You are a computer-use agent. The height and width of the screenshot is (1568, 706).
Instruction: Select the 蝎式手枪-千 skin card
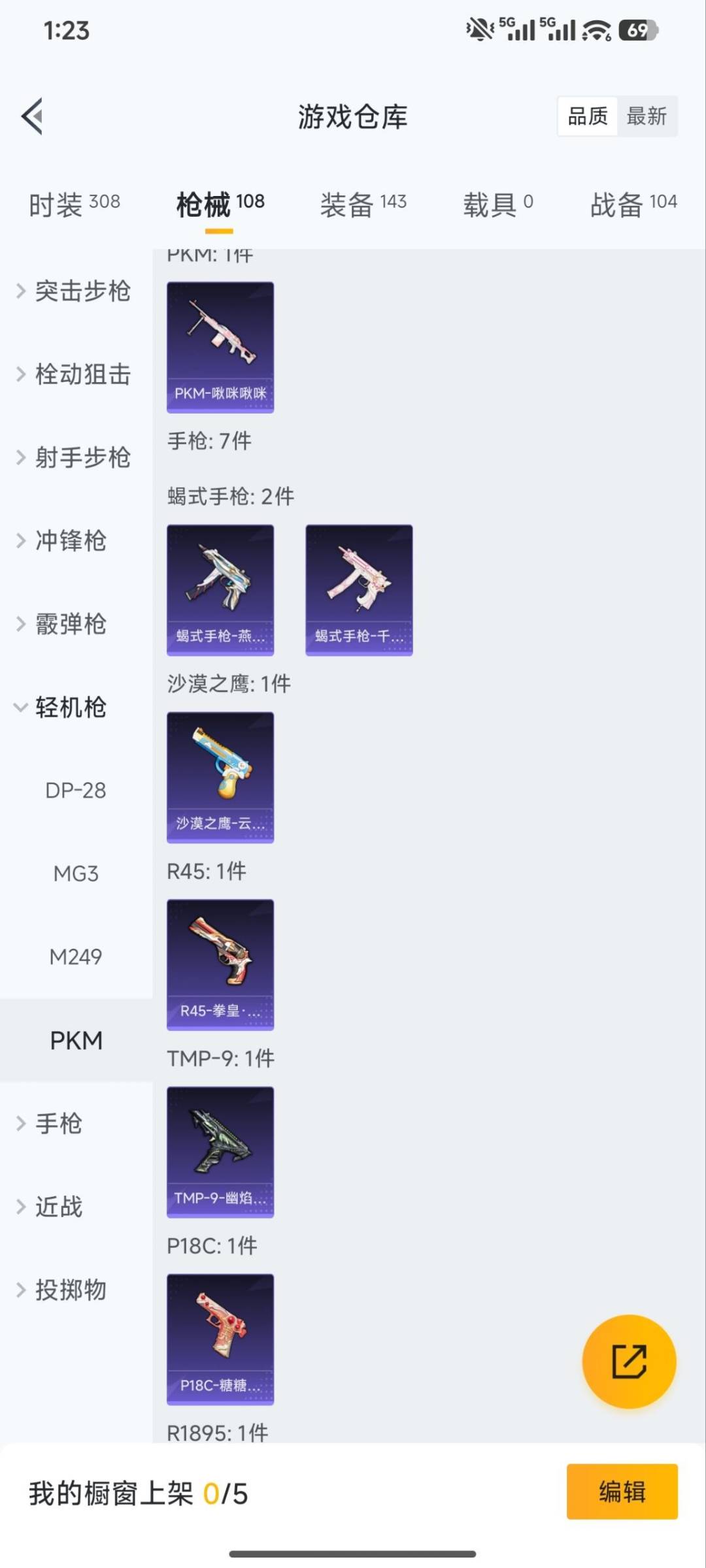click(359, 590)
